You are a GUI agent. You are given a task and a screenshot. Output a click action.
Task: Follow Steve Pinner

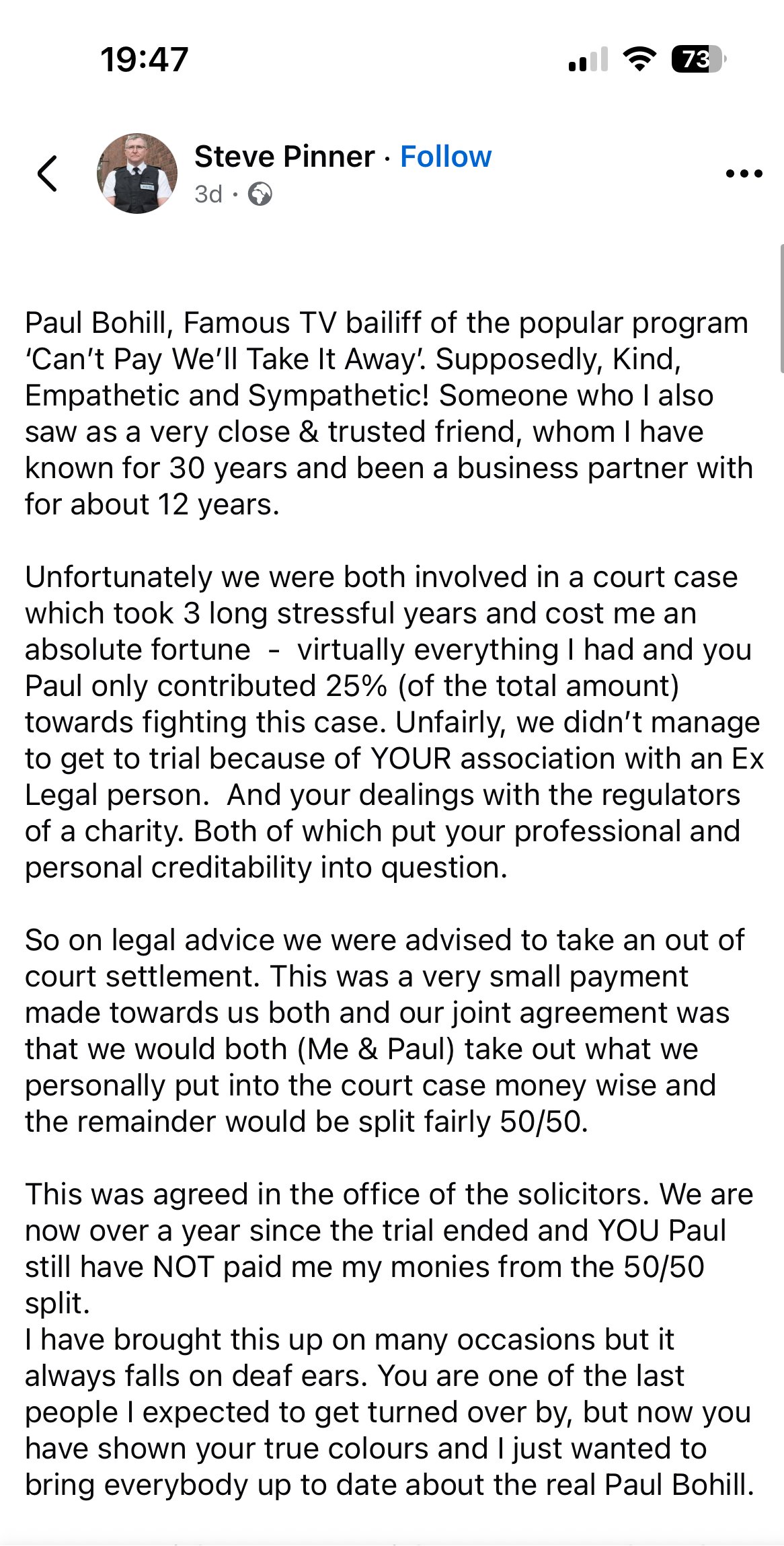(x=446, y=157)
